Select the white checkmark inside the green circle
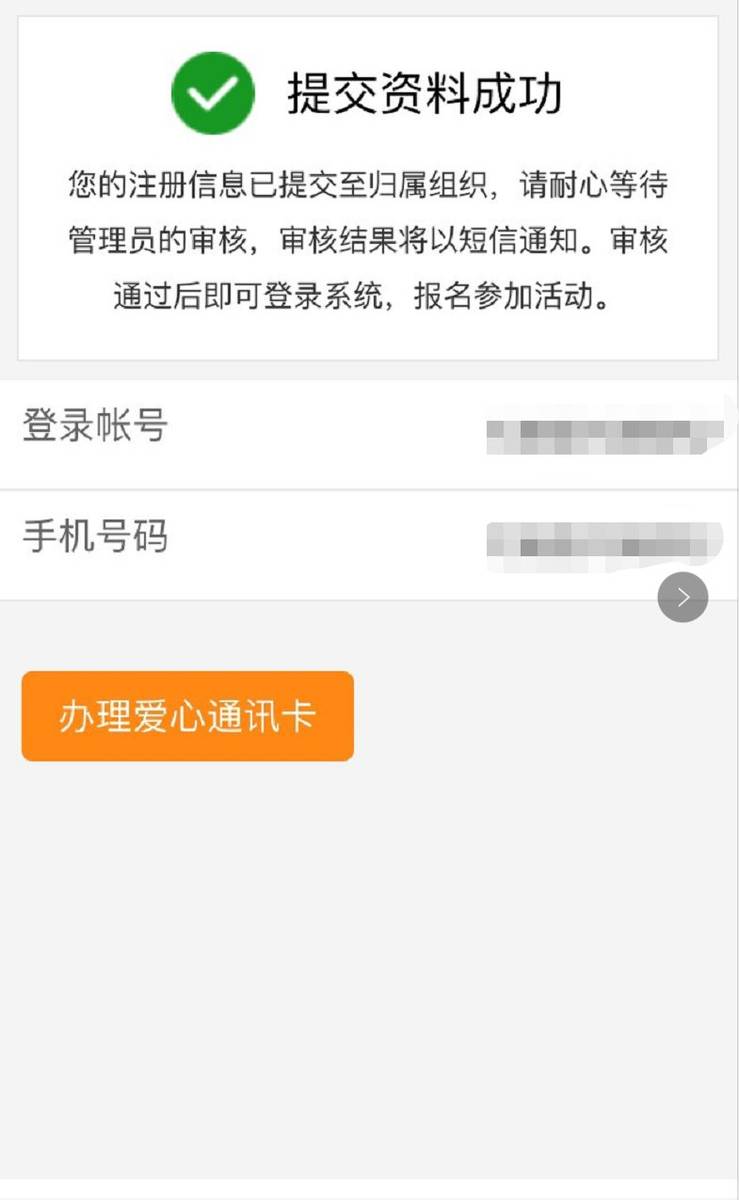This screenshot has width=739, height=1200. 211,93
